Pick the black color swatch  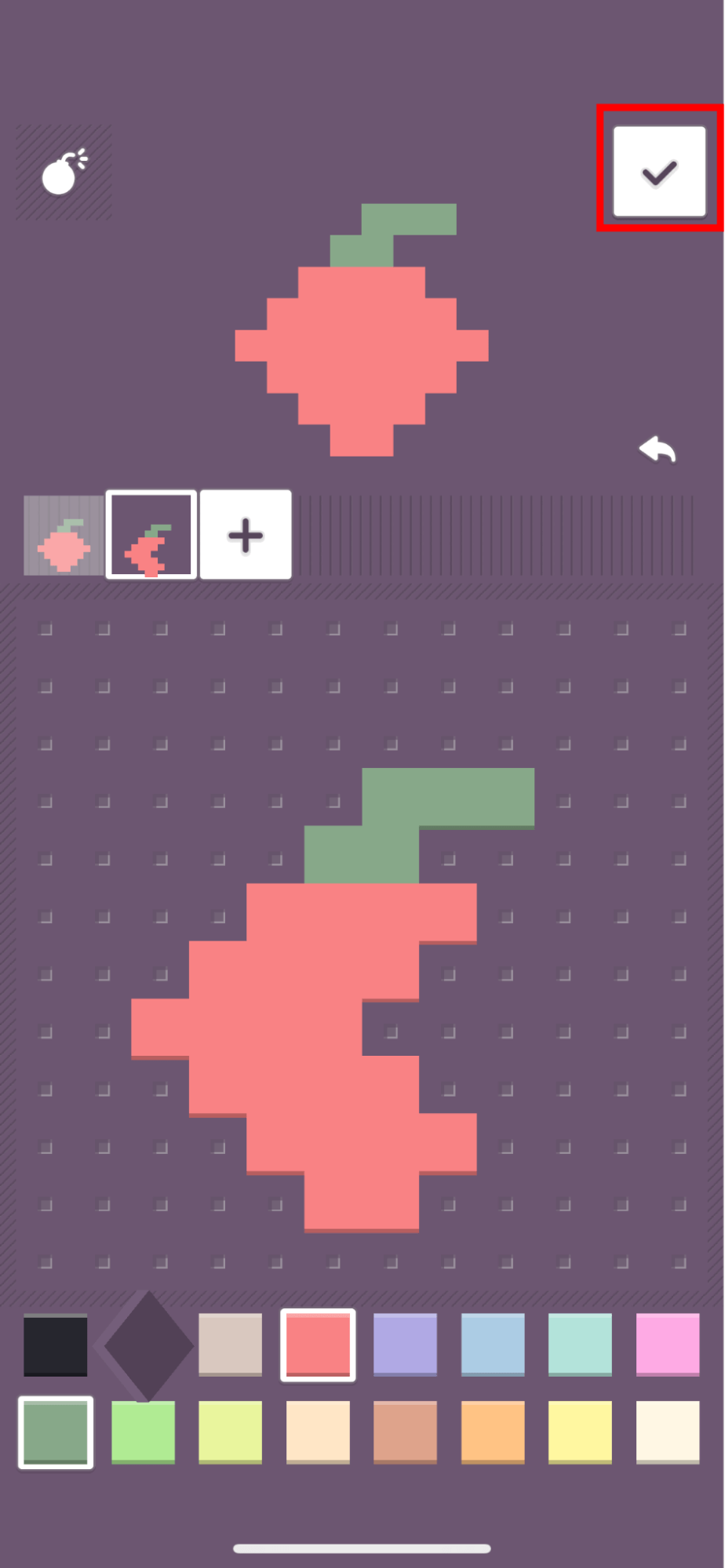click(56, 1345)
